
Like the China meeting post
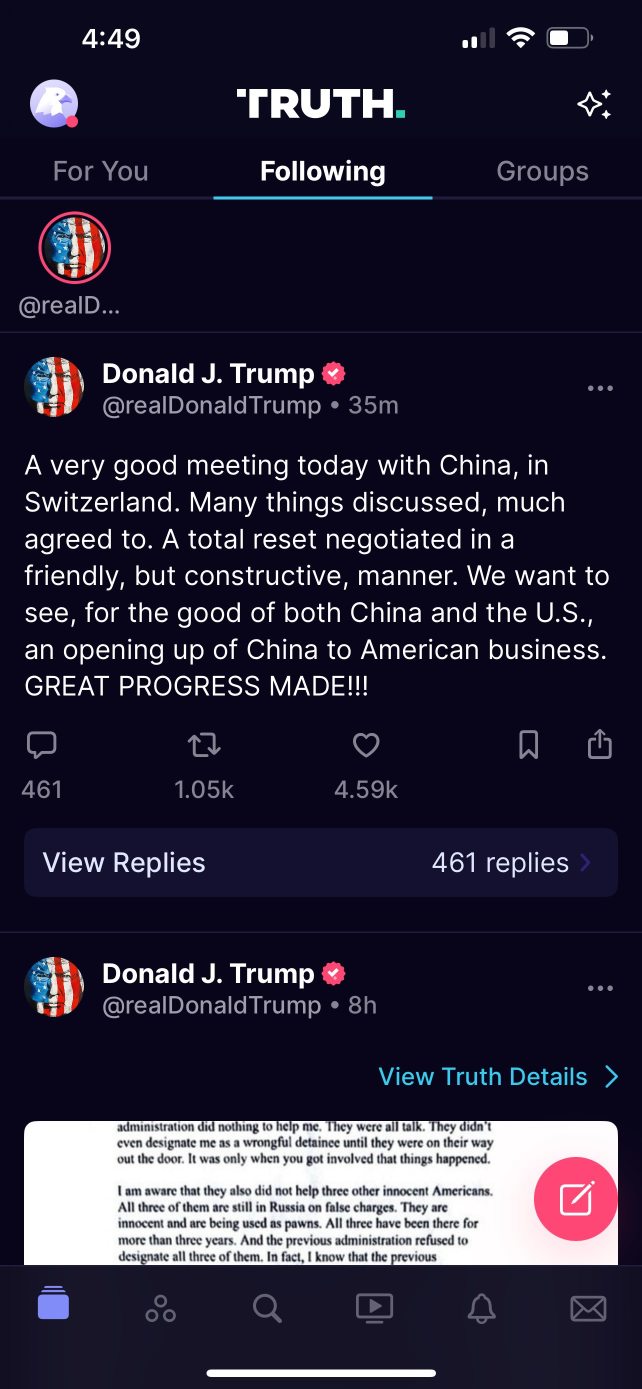(x=366, y=745)
